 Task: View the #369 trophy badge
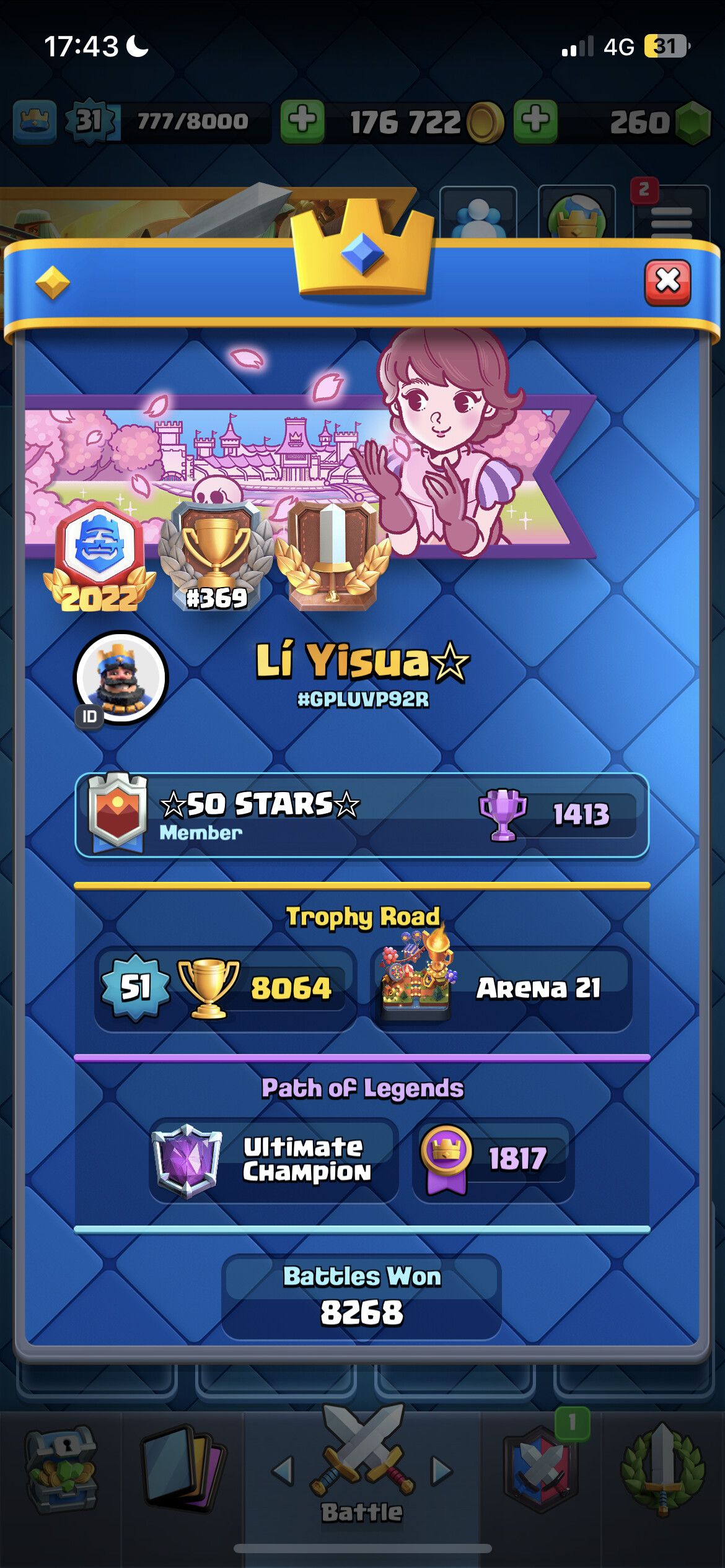[x=216, y=556]
